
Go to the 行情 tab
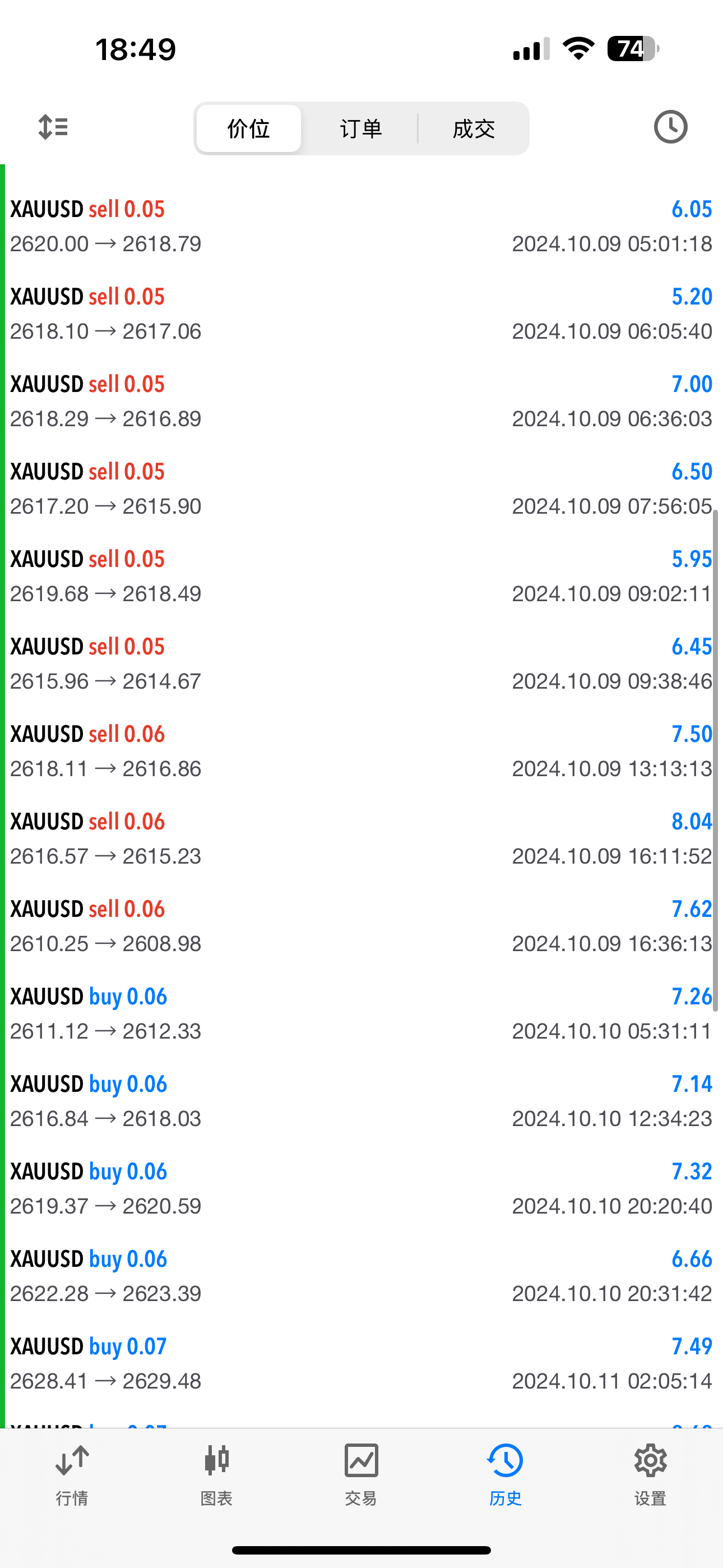pos(72,1474)
